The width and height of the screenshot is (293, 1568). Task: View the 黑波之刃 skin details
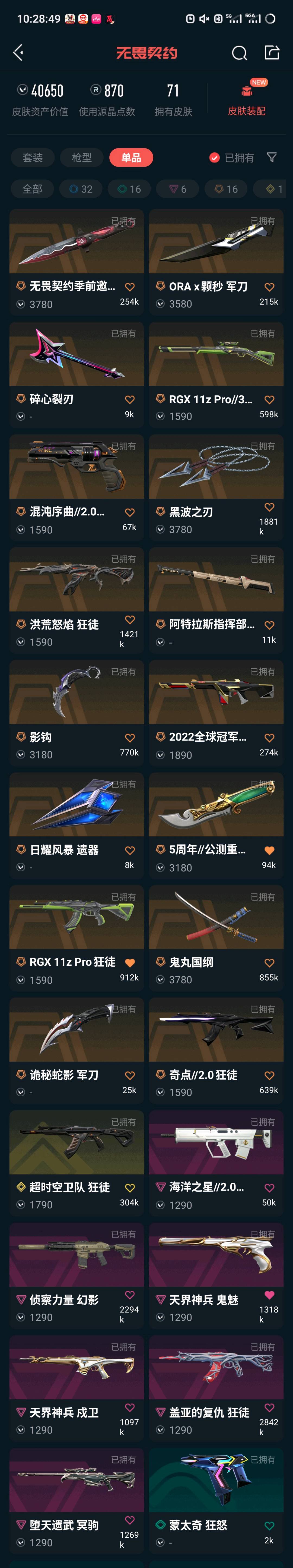coord(216,487)
